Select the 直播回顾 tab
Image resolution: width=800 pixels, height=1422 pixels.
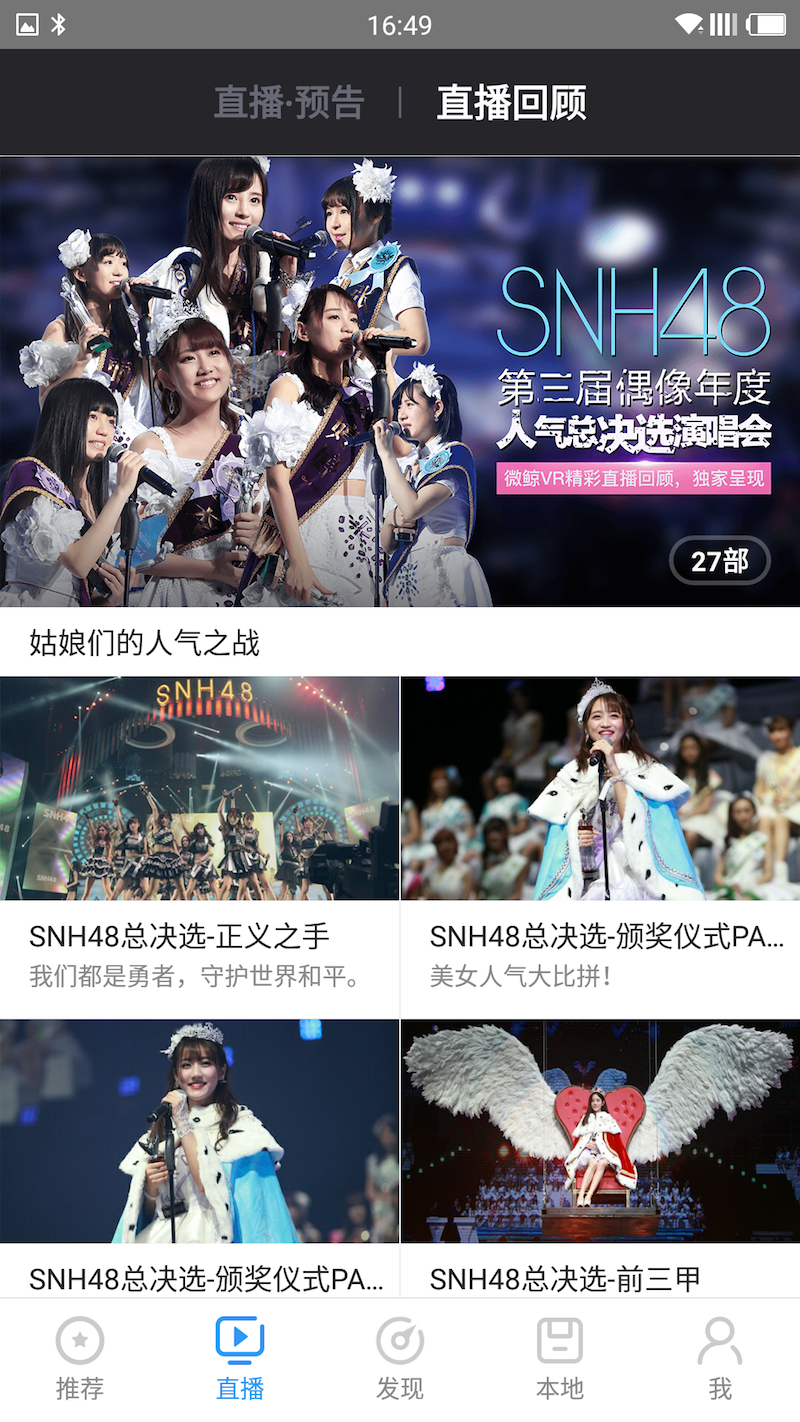[x=511, y=103]
